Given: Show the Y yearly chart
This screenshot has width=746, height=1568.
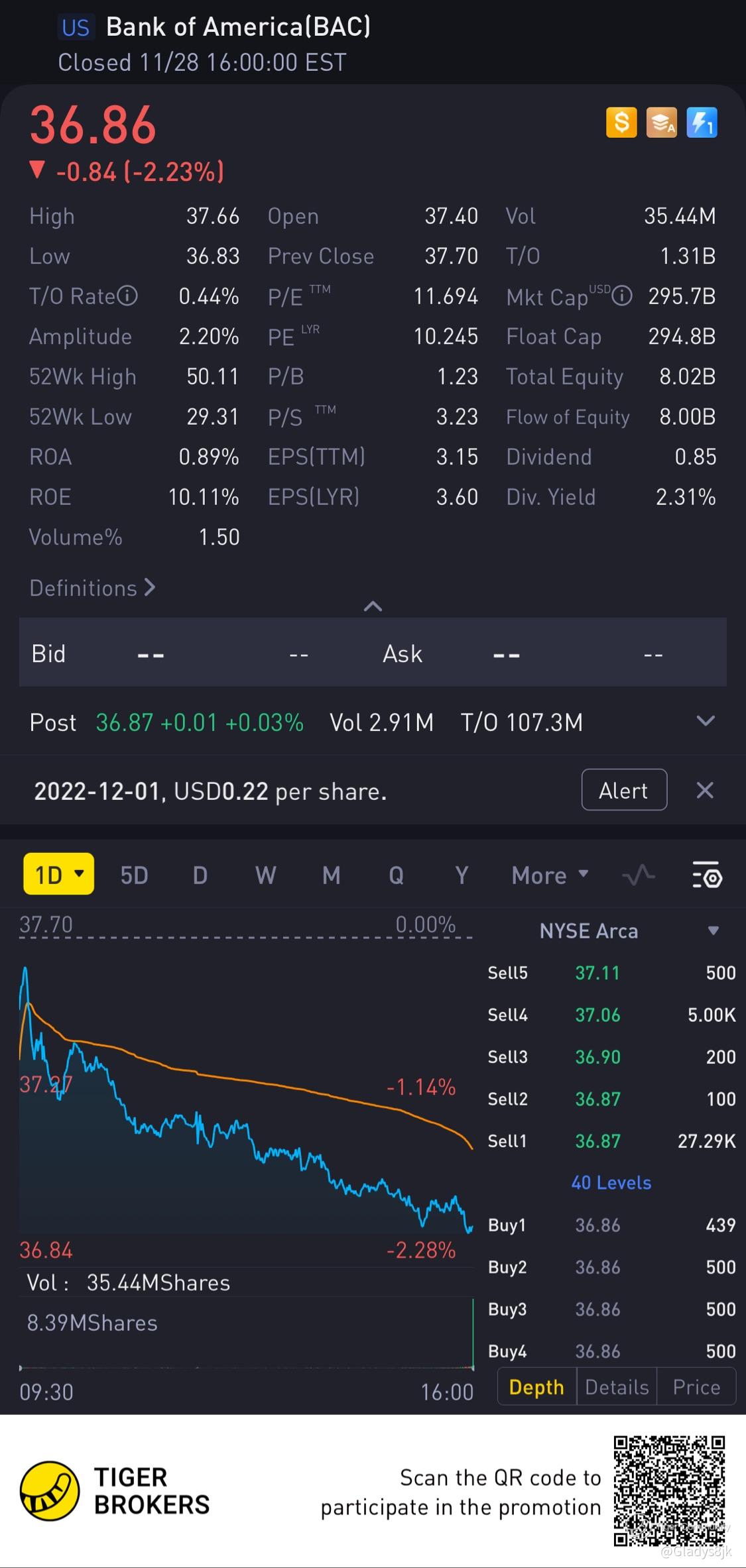Looking at the screenshot, I should click(x=462, y=875).
